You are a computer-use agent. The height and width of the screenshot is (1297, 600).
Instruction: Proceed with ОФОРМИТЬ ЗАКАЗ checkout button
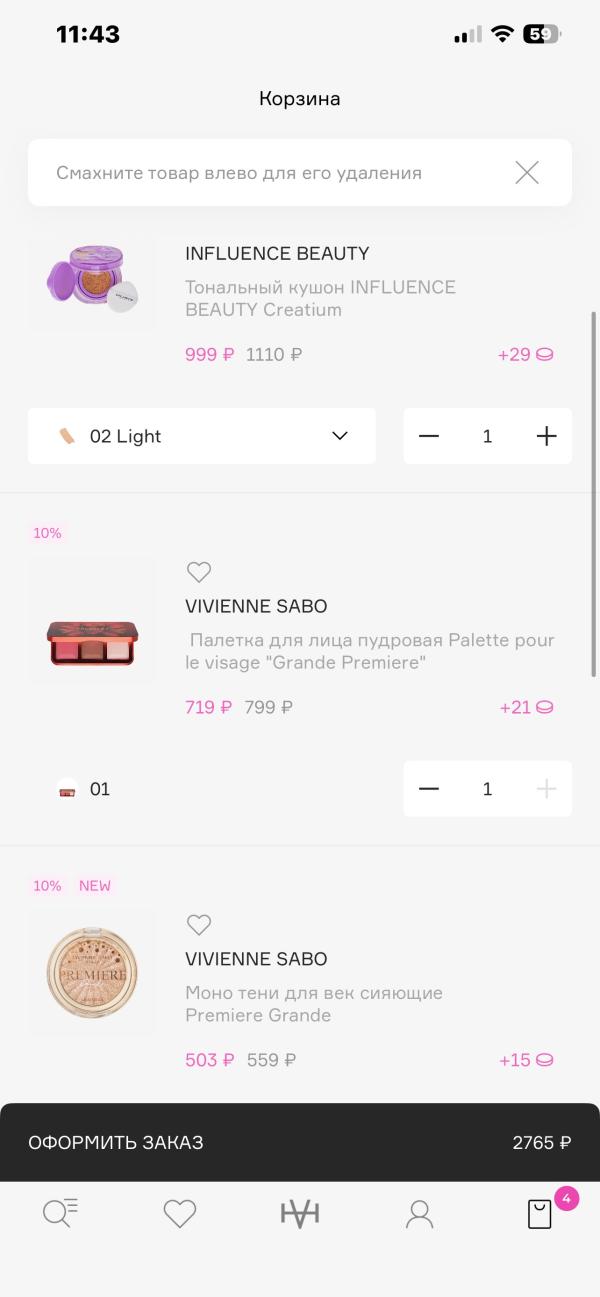coord(300,1142)
